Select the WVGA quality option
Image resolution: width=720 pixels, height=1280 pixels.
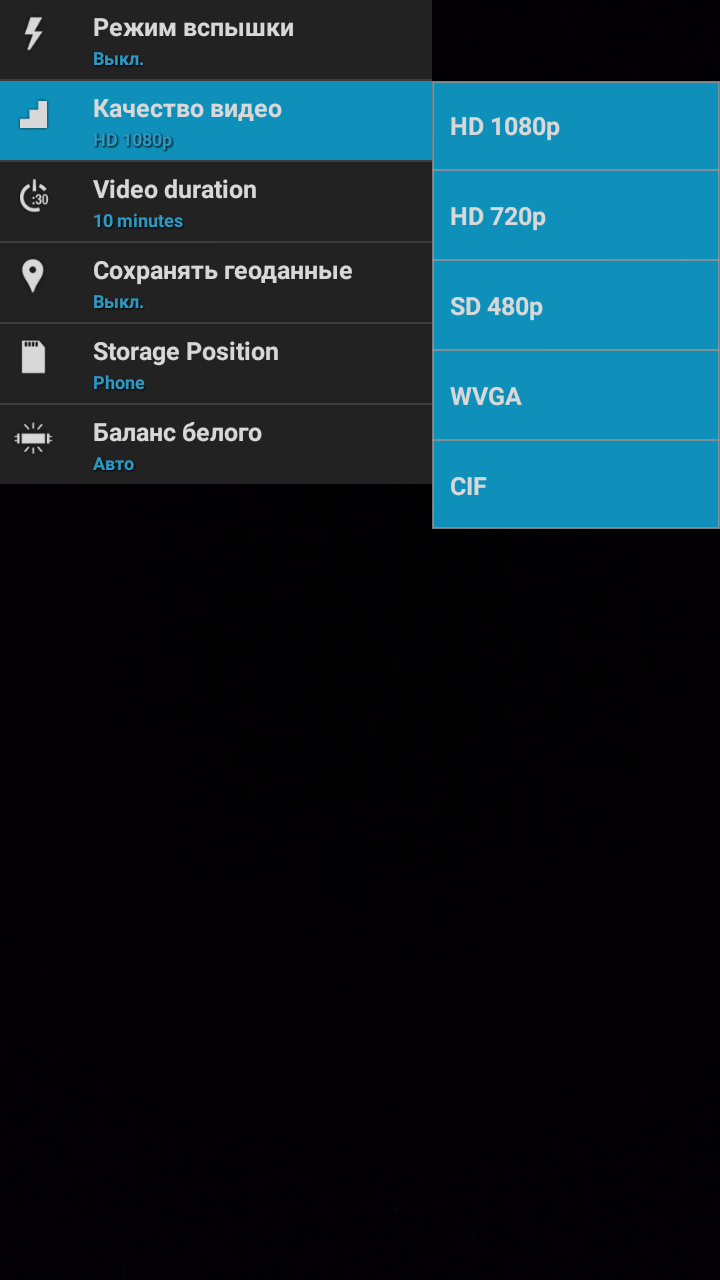(x=576, y=396)
